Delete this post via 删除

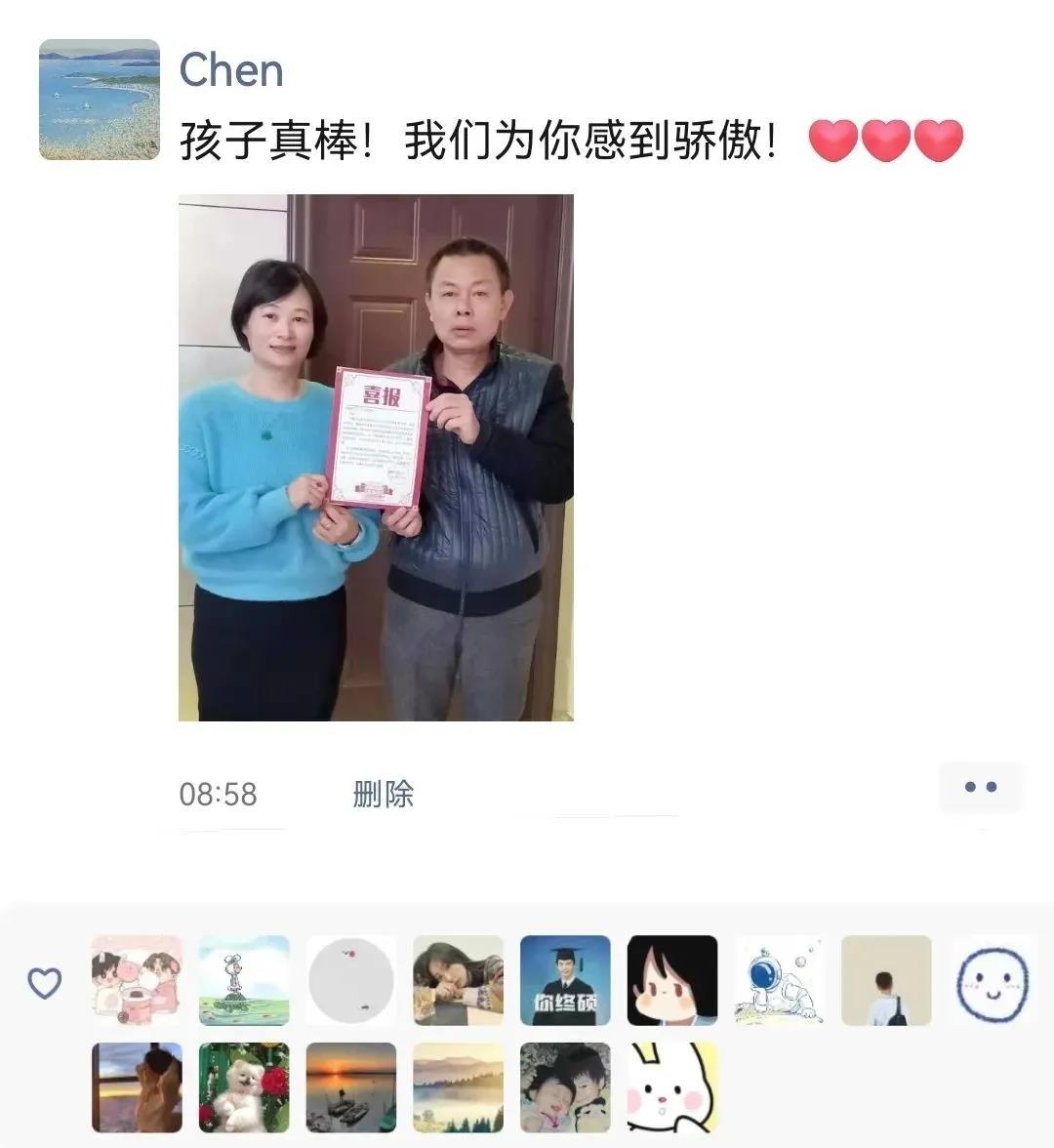[x=383, y=794]
